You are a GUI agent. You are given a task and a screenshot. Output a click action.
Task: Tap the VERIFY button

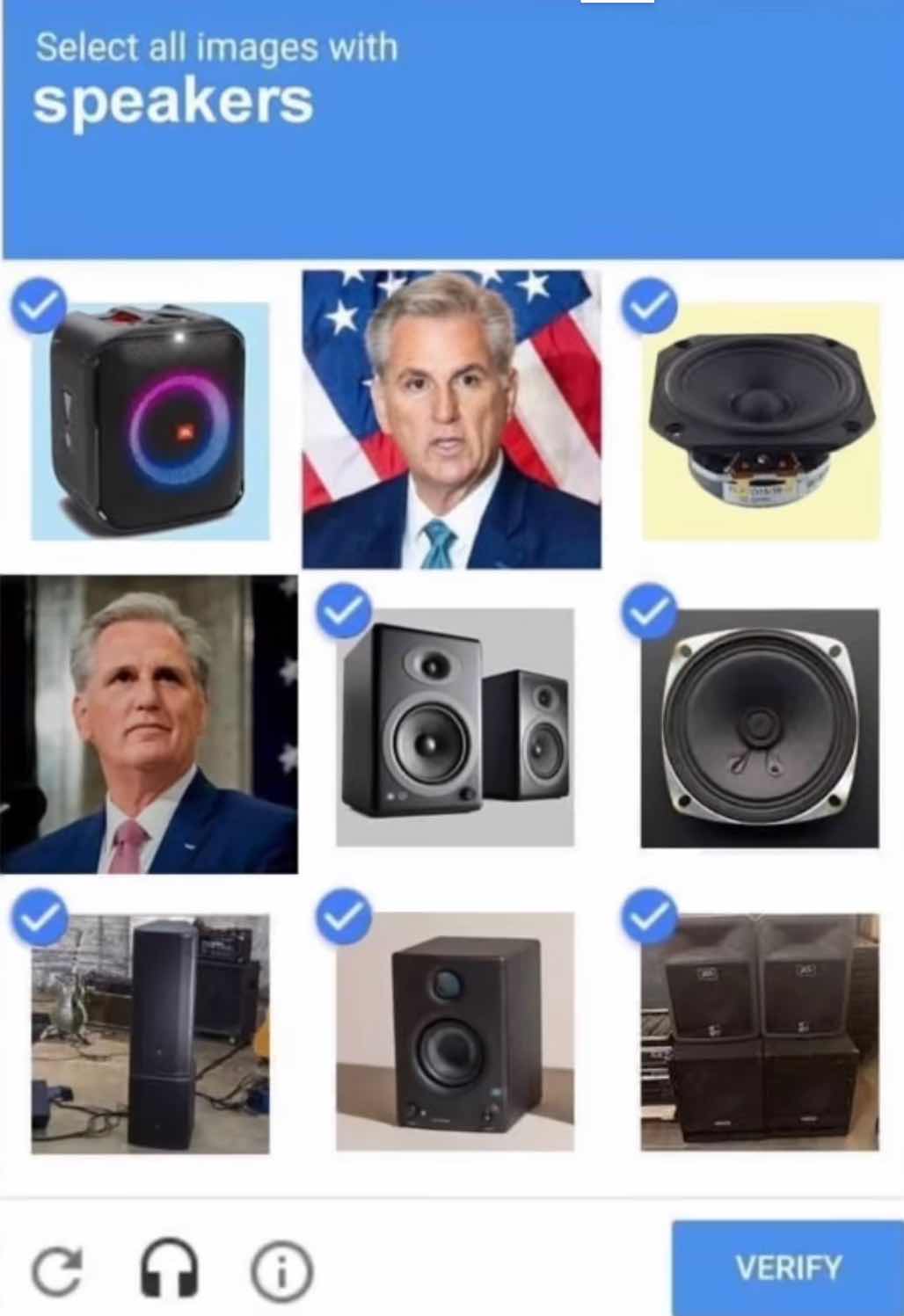point(787,1267)
